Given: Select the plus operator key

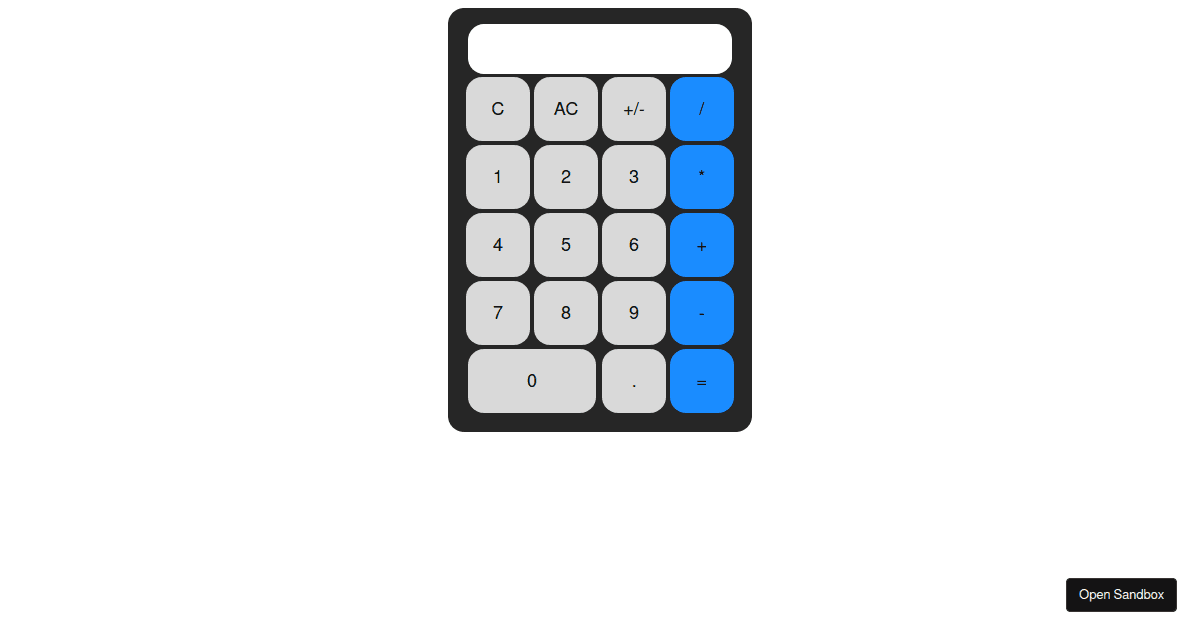Looking at the screenshot, I should point(702,245).
